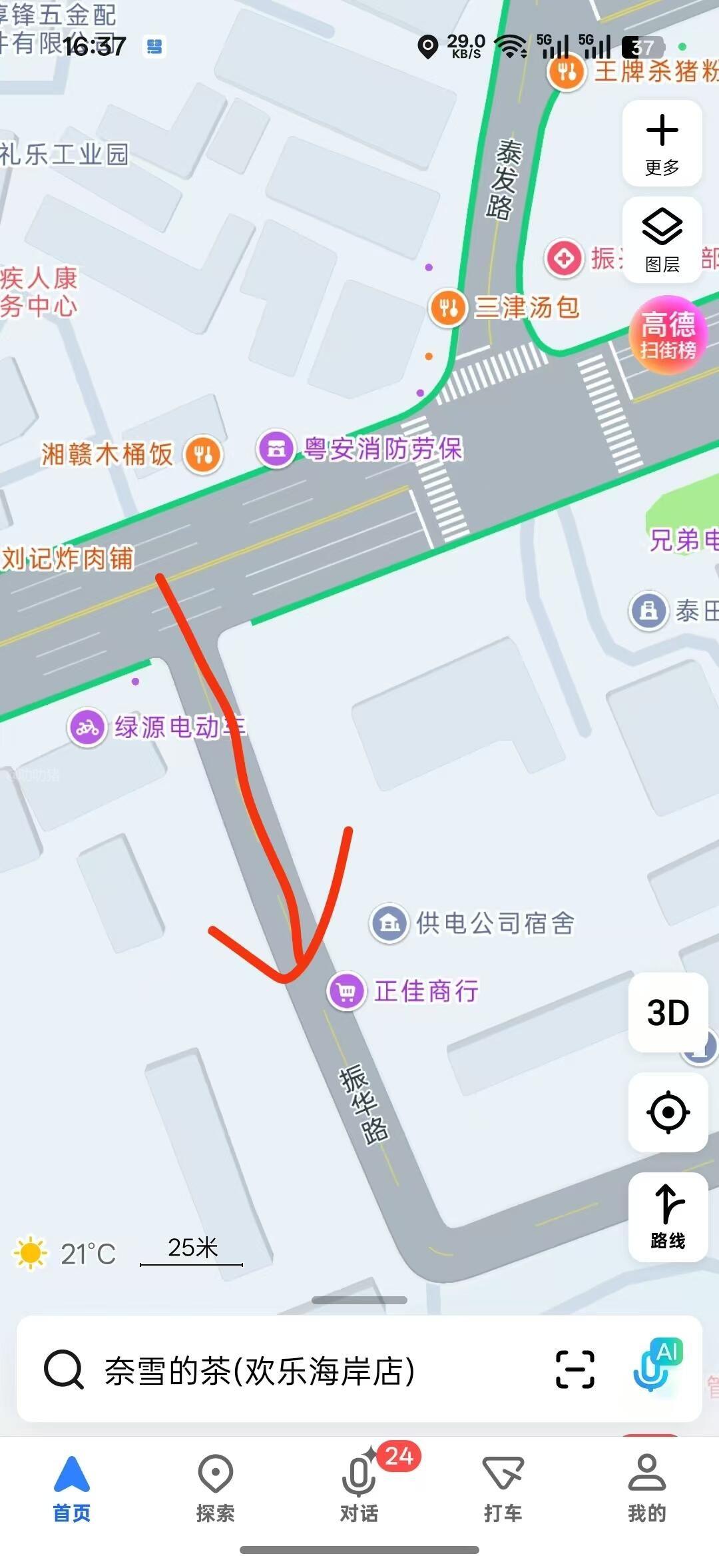Check the 21°C weather widget

click(x=65, y=1253)
